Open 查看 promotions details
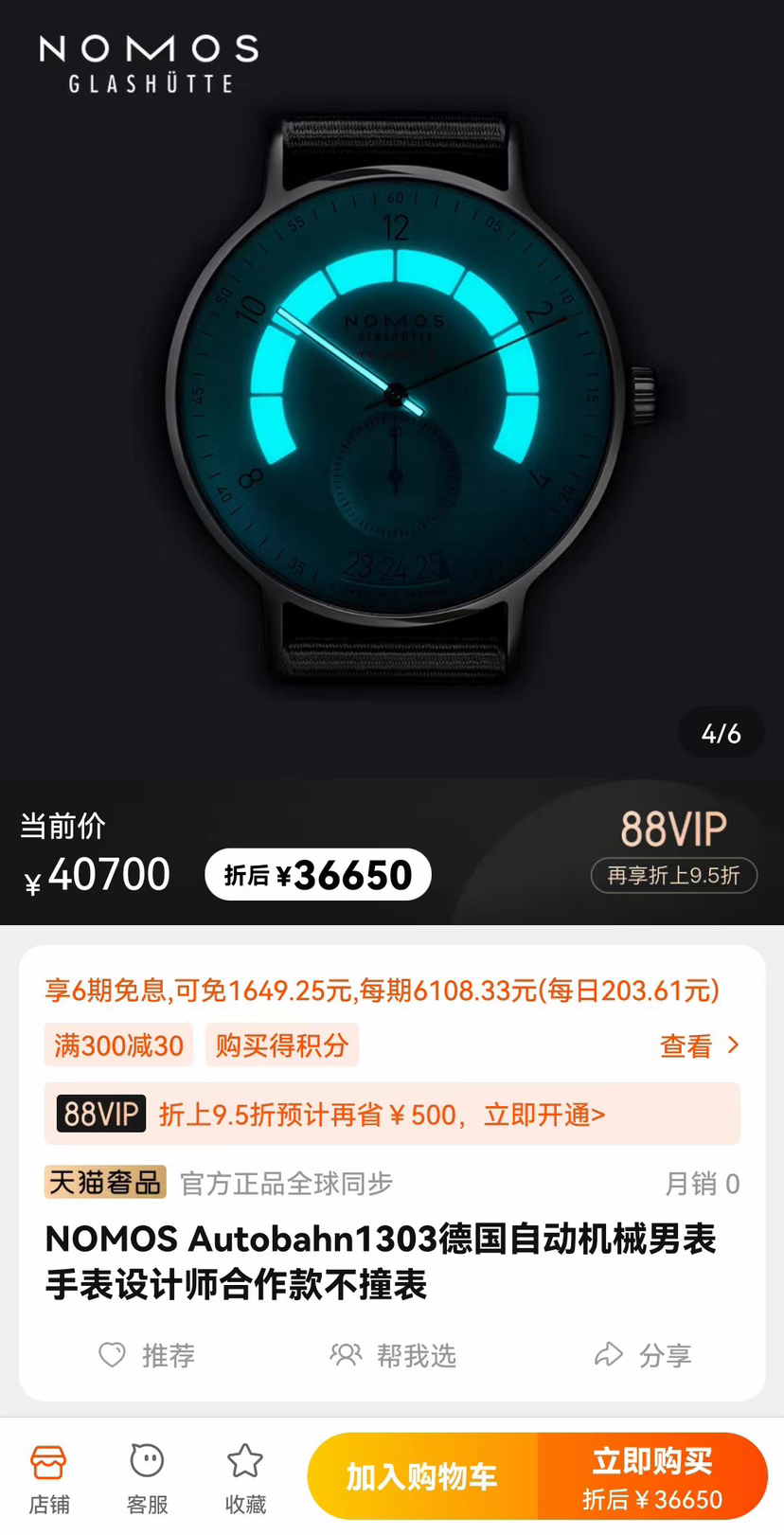 pyautogui.click(x=699, y=1045)
